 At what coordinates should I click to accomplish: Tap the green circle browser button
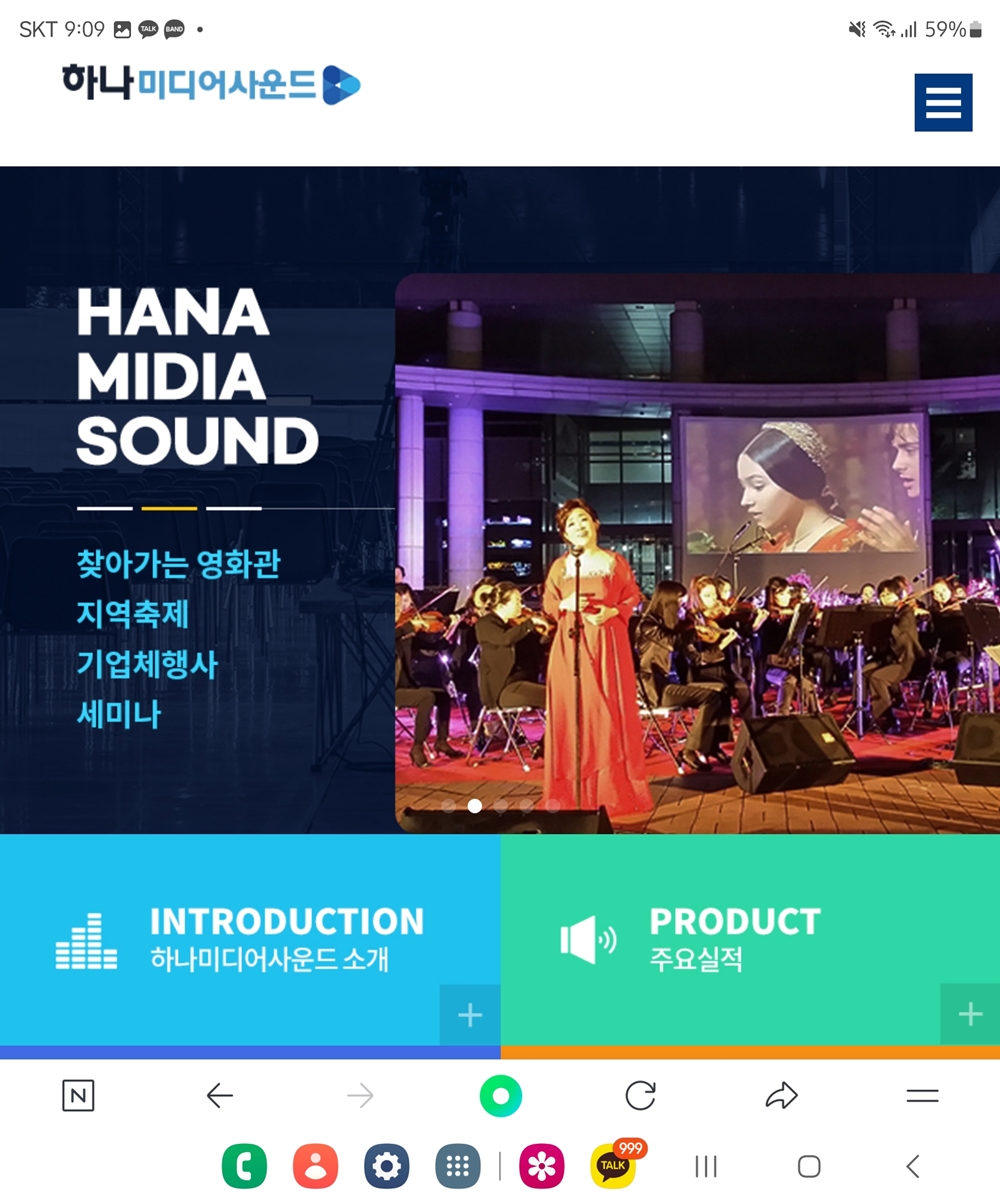point(501,1096)
